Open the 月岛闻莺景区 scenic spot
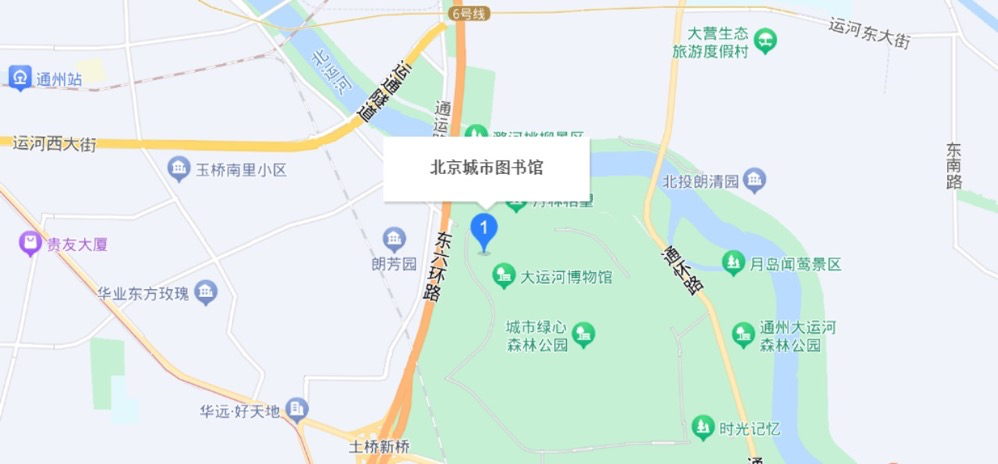Screen dimensions: 998x464 [735, 264]
